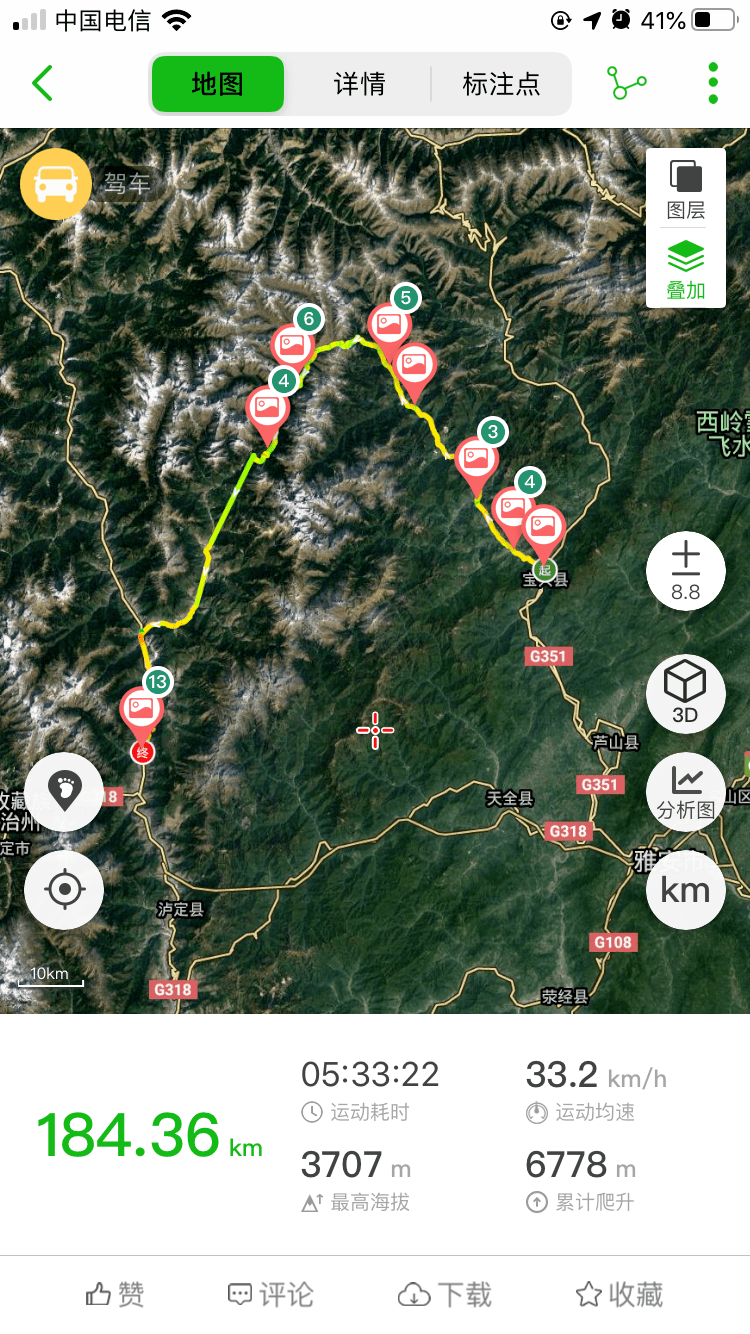The width and height of the screenshot is (750, 1334).
Task: Select the 地图 tab
Action: point(218,84)
